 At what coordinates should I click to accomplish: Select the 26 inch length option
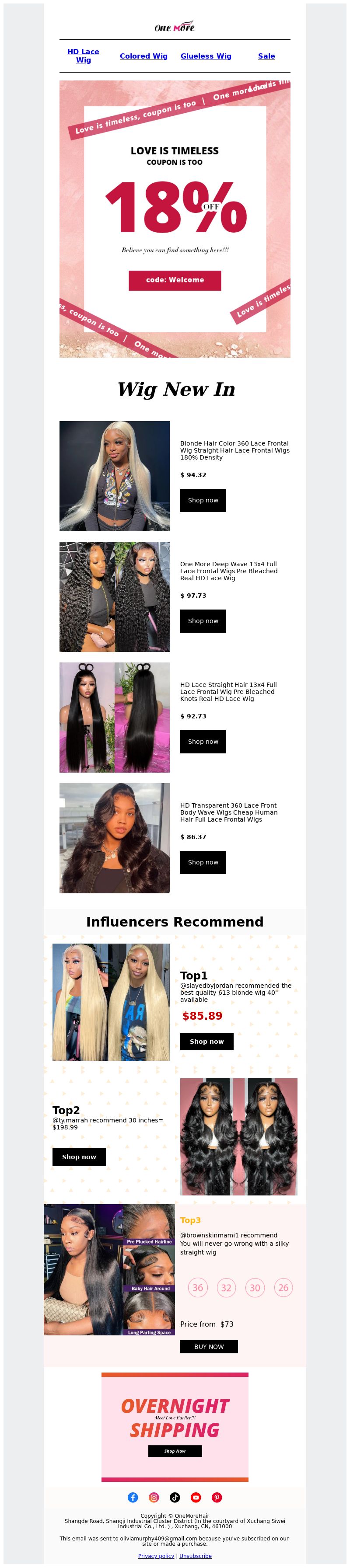283,1287
